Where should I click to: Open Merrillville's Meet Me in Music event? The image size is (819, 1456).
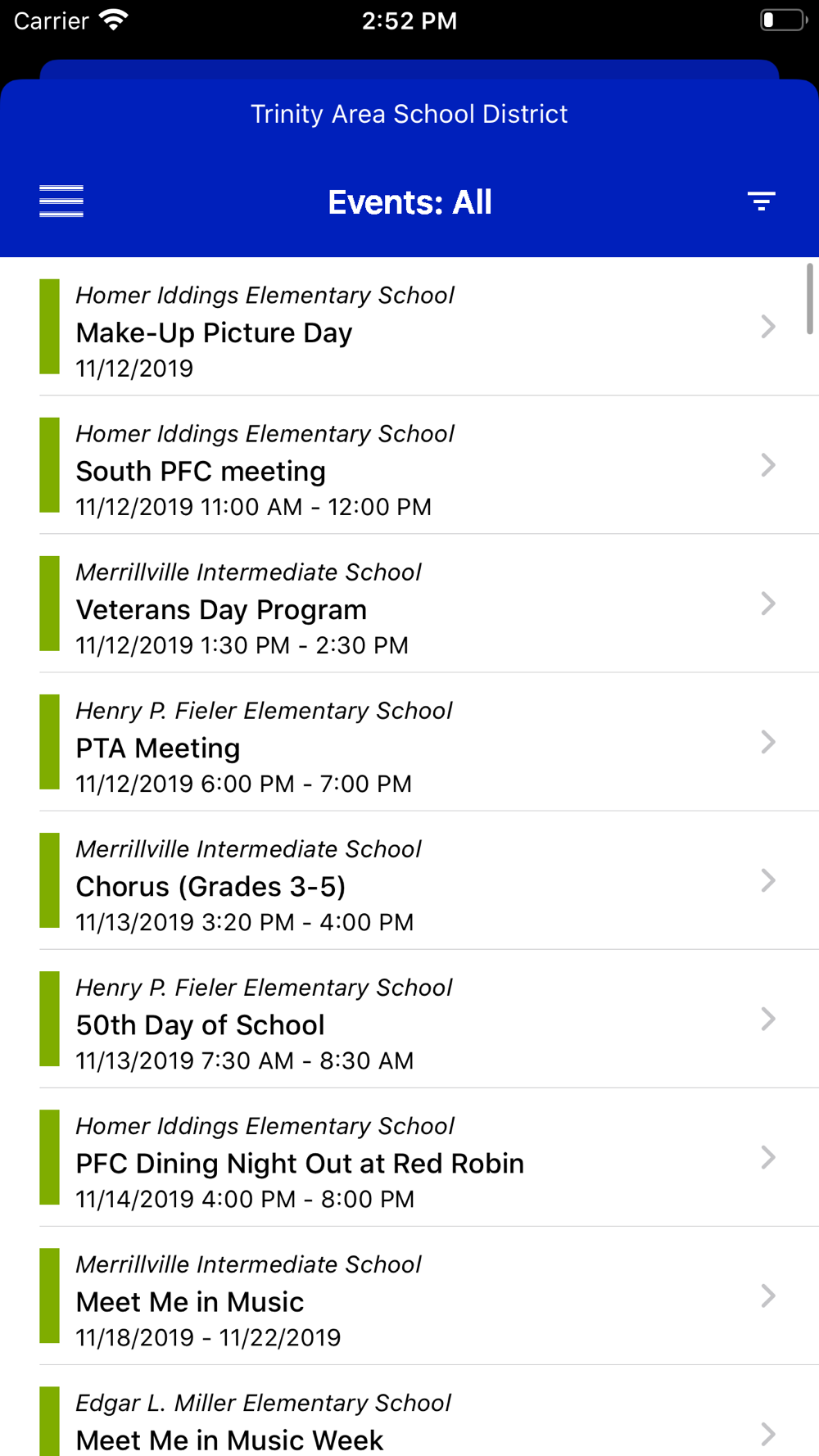coord(409,1295)
